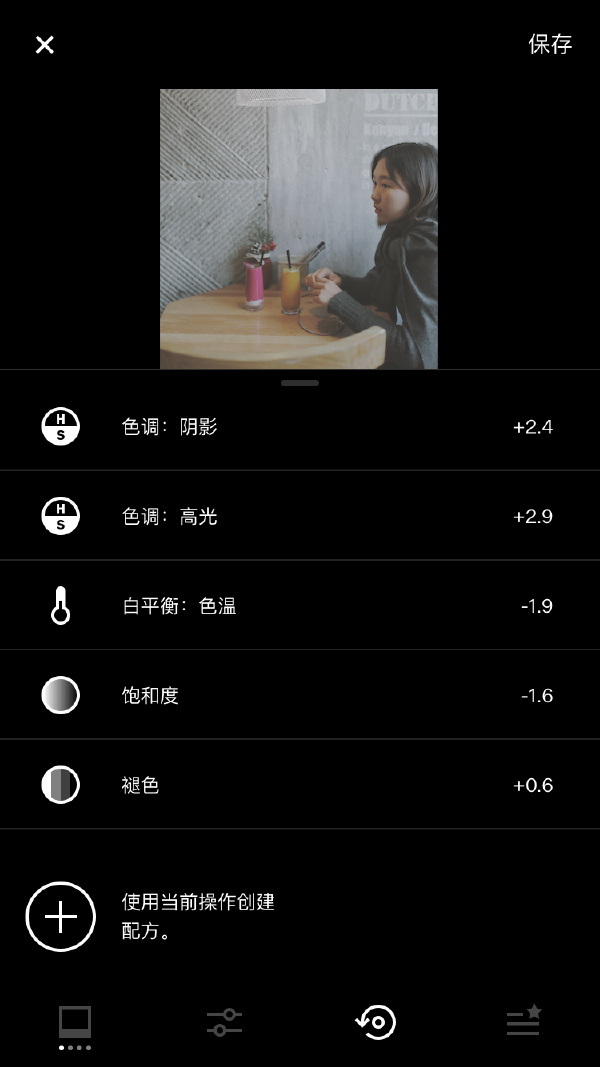Close the editor with the X icon

pyautogui.click(x=45, y=45)
